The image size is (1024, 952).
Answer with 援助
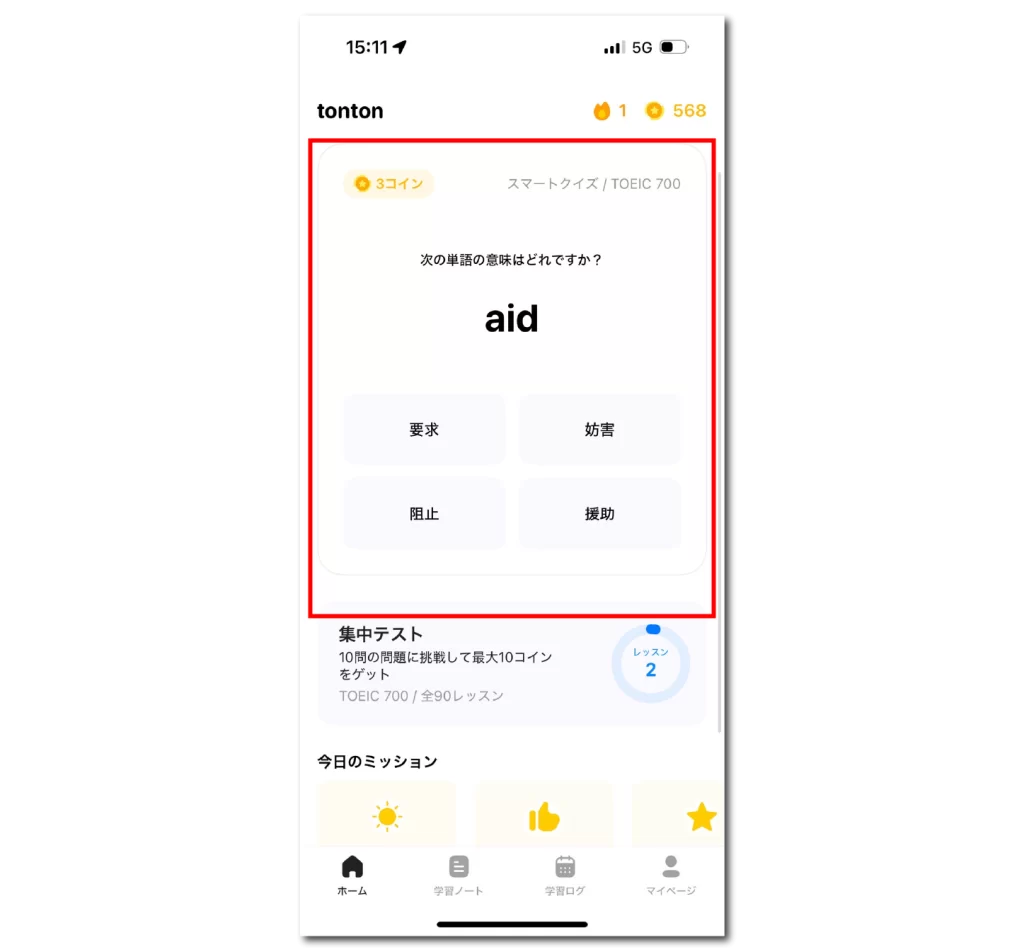(x=599, y=514)
